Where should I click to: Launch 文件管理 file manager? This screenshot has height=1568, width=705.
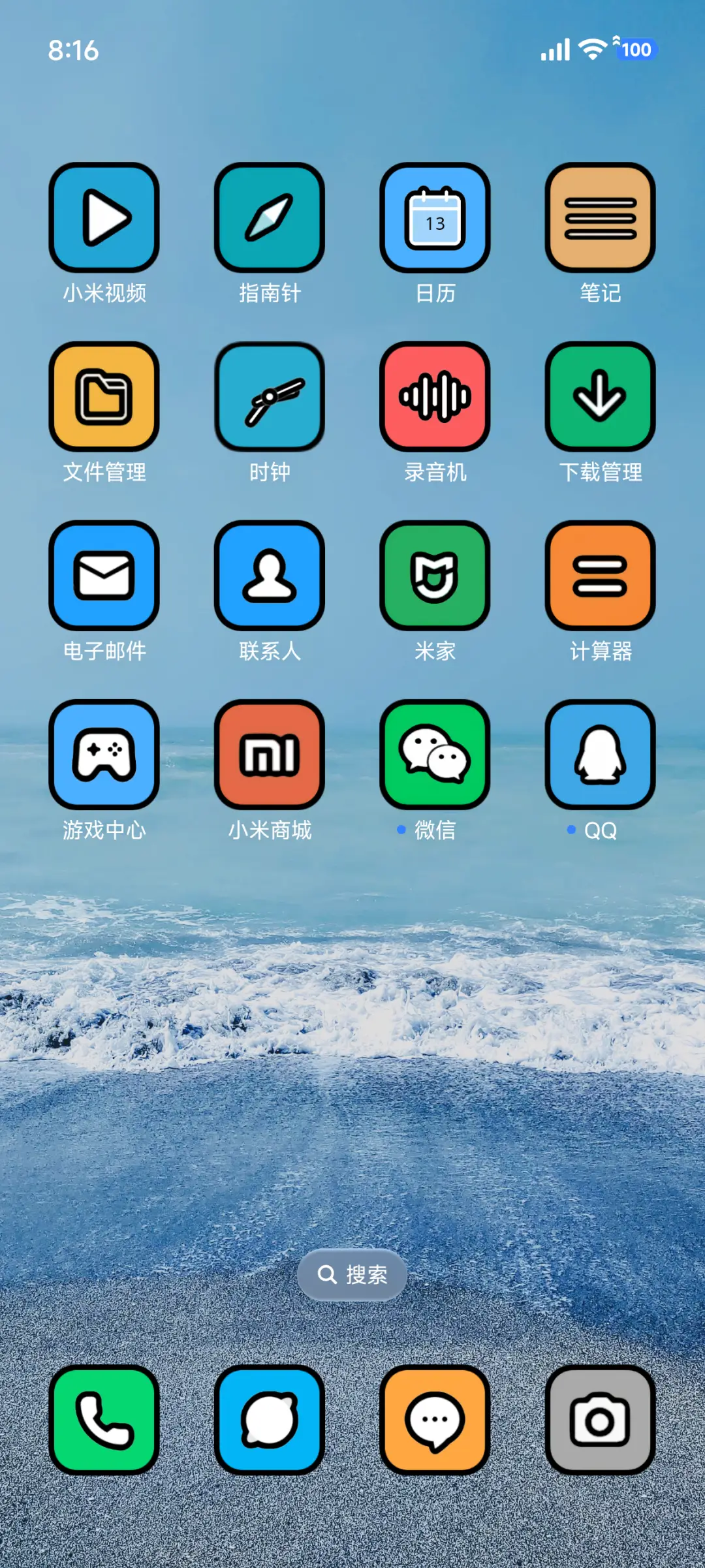[x=104, y=396]
